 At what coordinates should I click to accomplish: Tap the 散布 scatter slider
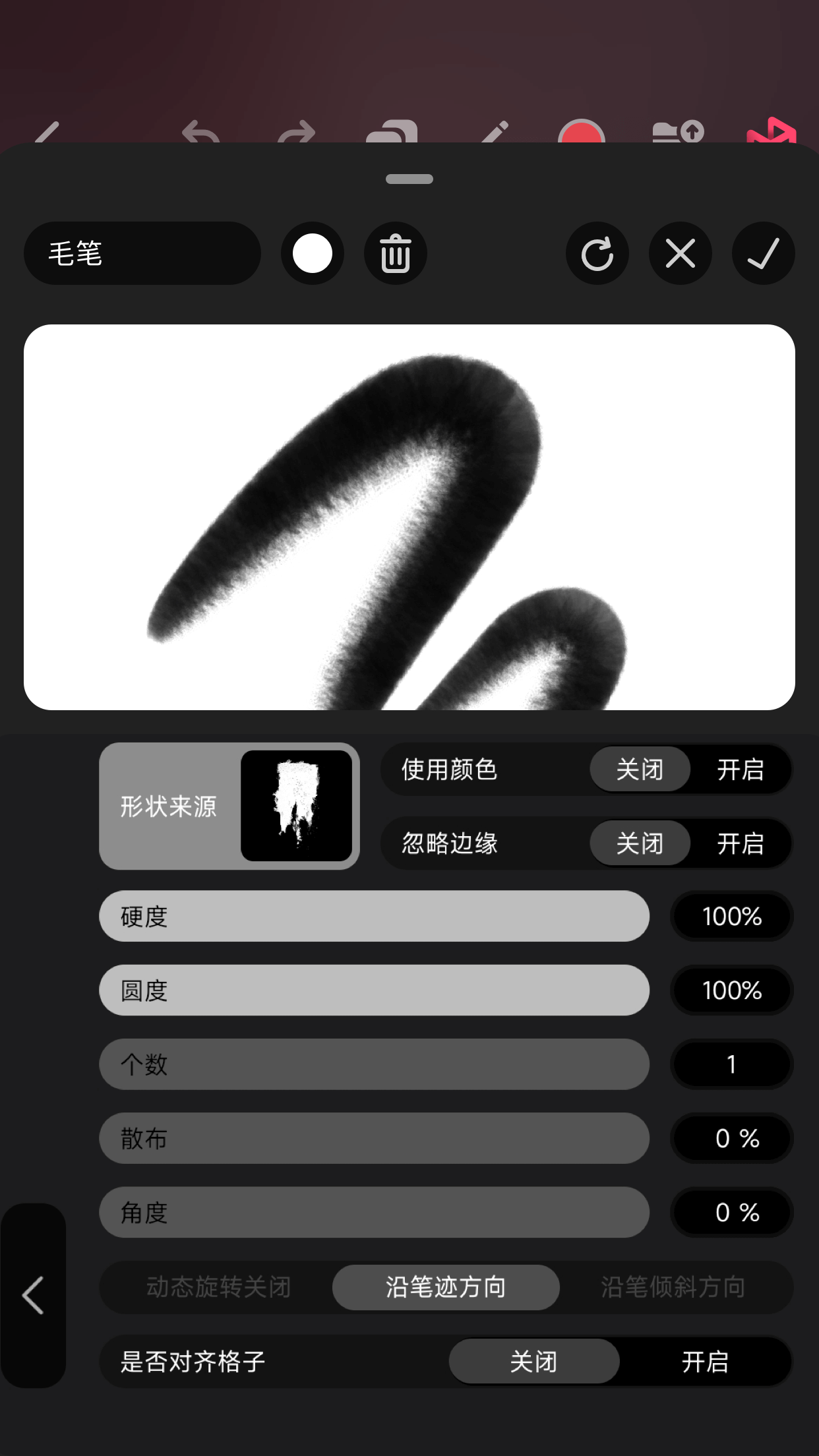pos(374,1138)
